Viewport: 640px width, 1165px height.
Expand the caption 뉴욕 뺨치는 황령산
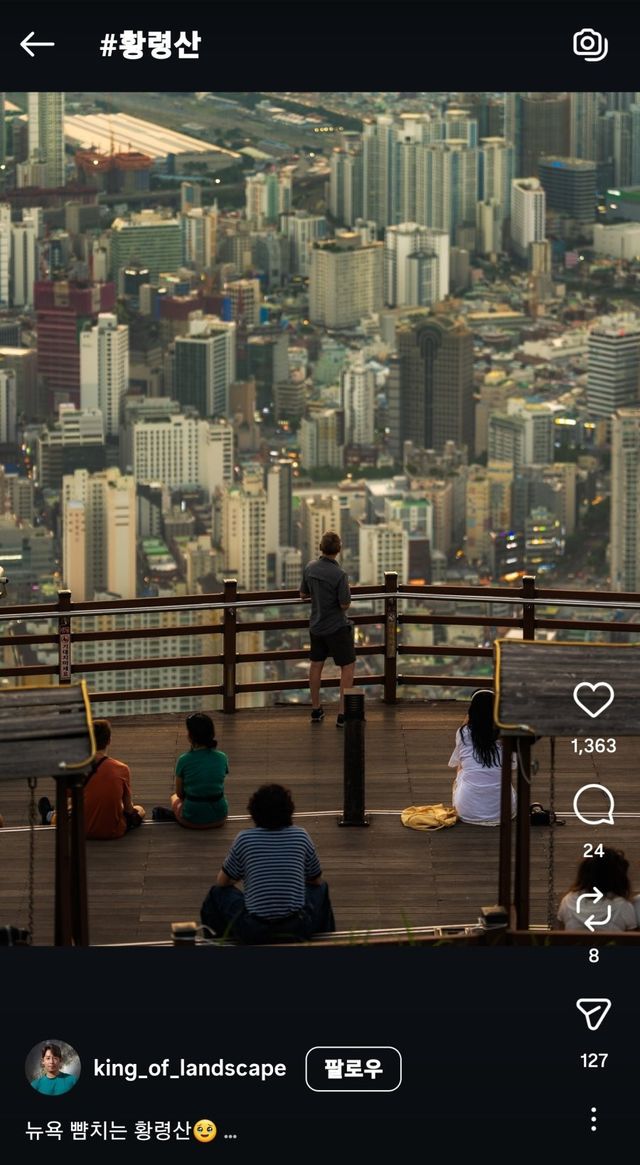click(231, 1133)
